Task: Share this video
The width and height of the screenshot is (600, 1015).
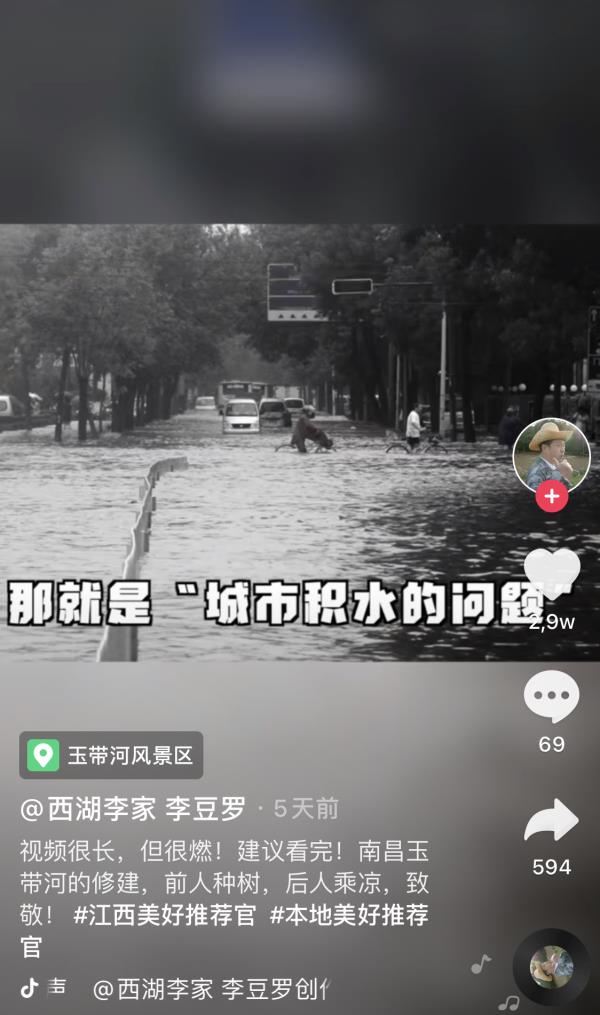Action: click(x=551, y=821)
